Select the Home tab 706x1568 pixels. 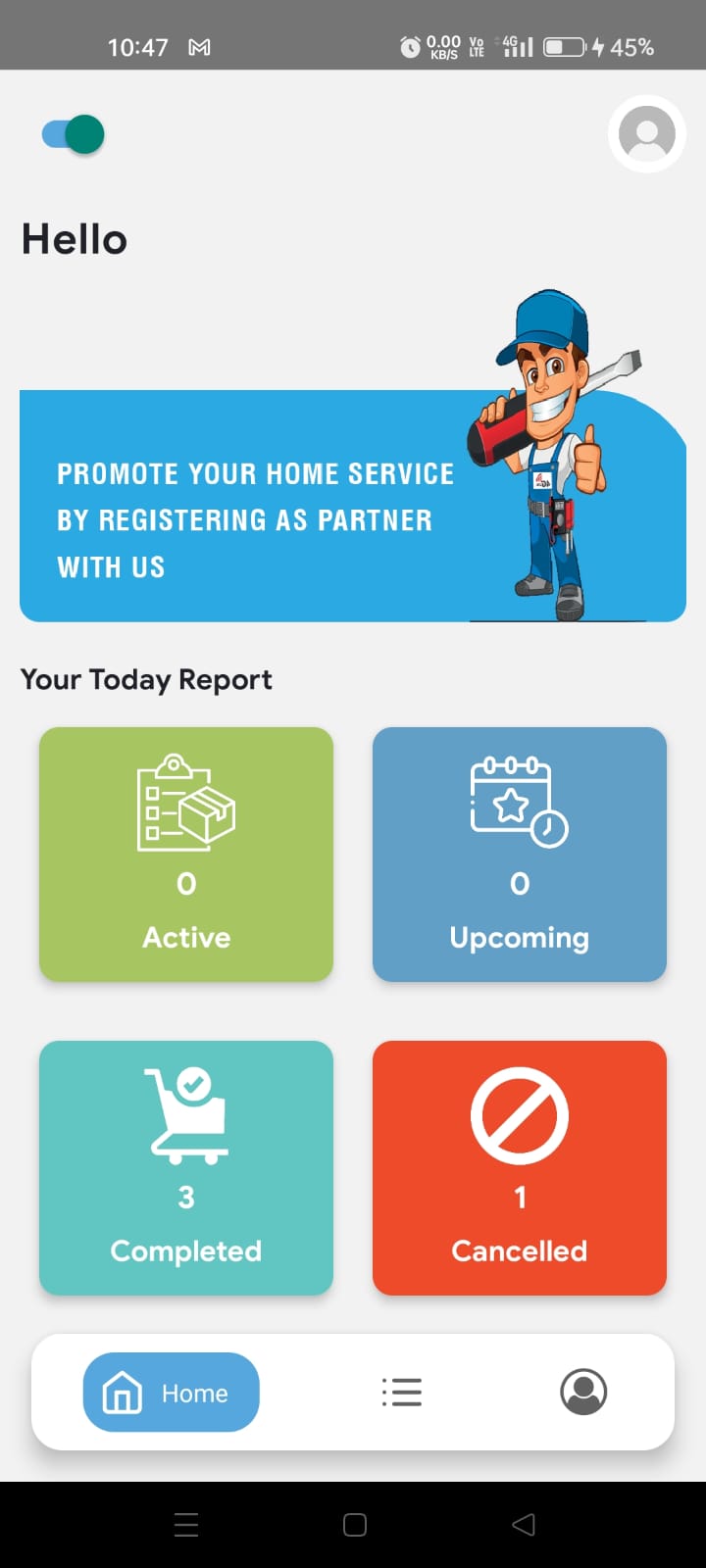172,1393
